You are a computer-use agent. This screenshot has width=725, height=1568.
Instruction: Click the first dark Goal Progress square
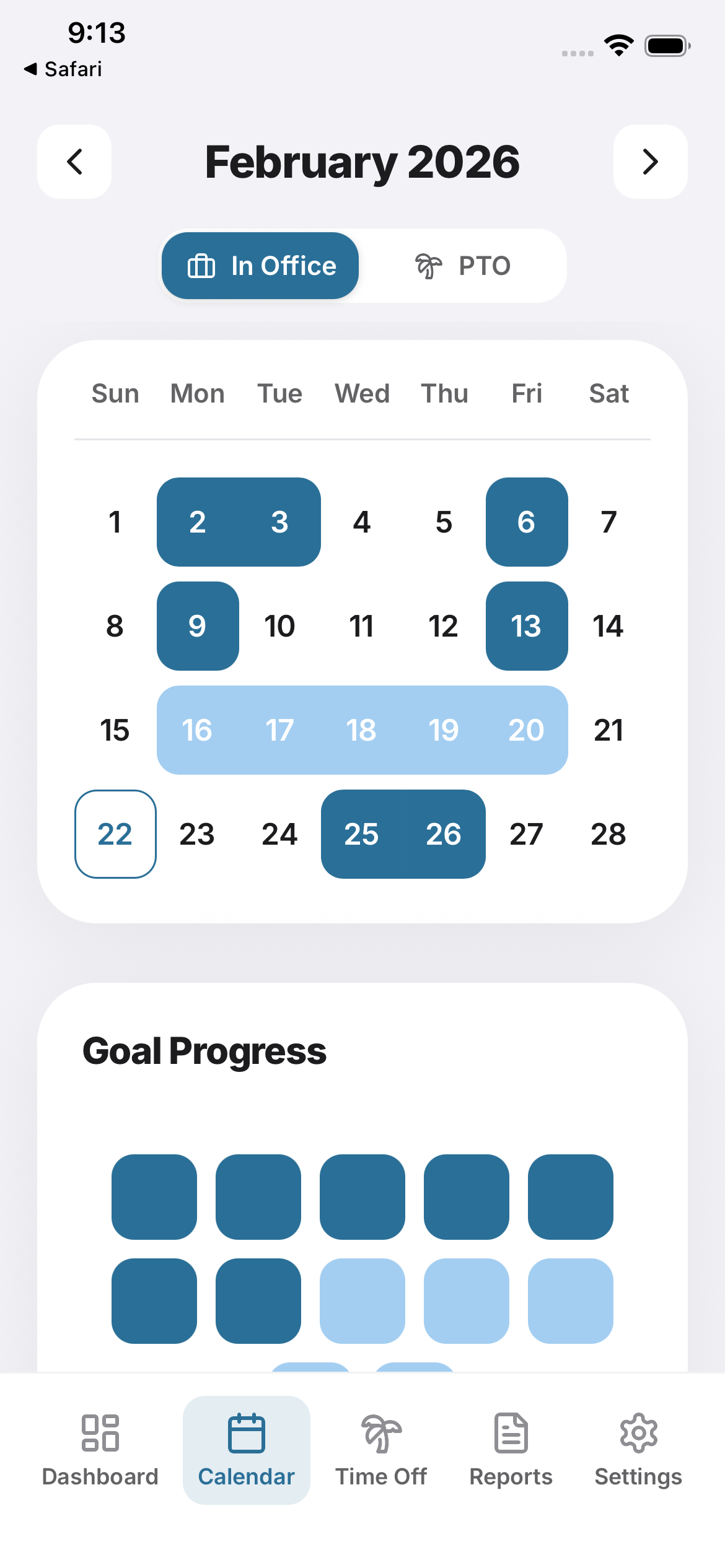point(154,1197)
